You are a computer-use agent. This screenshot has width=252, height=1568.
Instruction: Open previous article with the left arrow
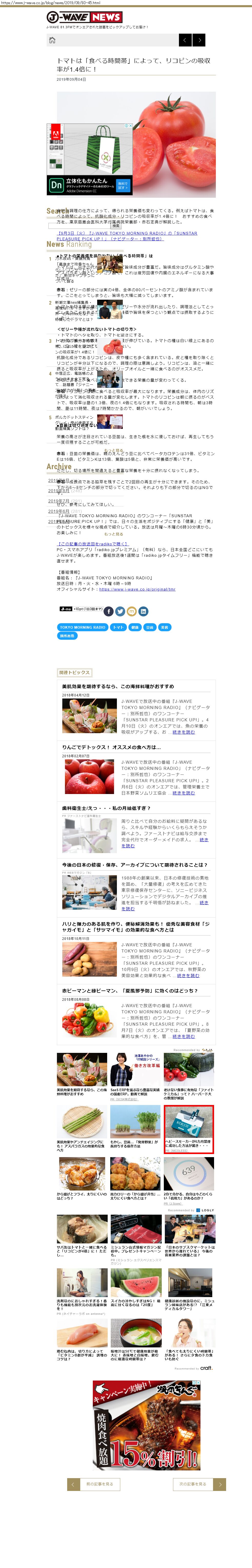click(185, 40)
